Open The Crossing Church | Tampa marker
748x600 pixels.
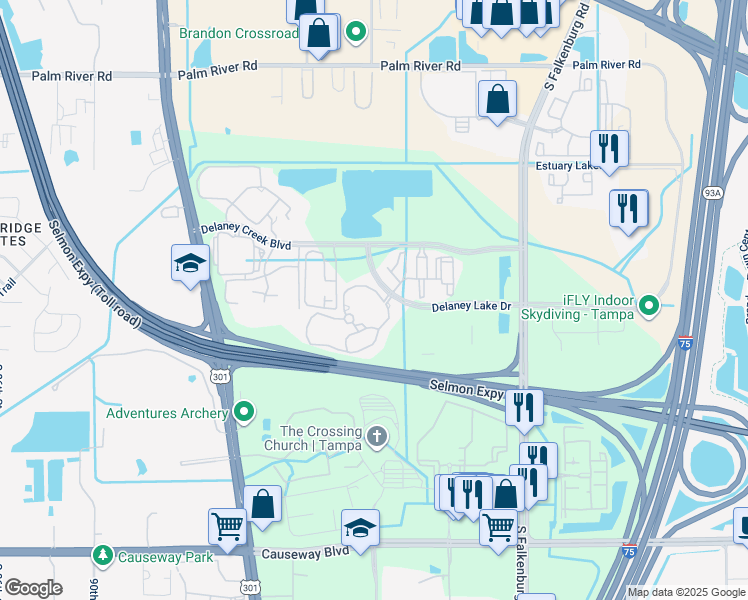pos(377,437)
